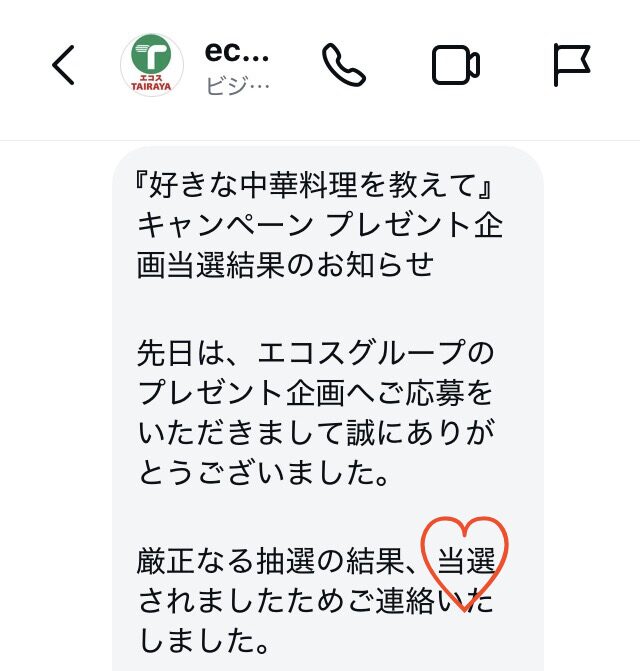This screenshot has height=671, width=640.
Task: Start a video call
Action: [456, 66]
